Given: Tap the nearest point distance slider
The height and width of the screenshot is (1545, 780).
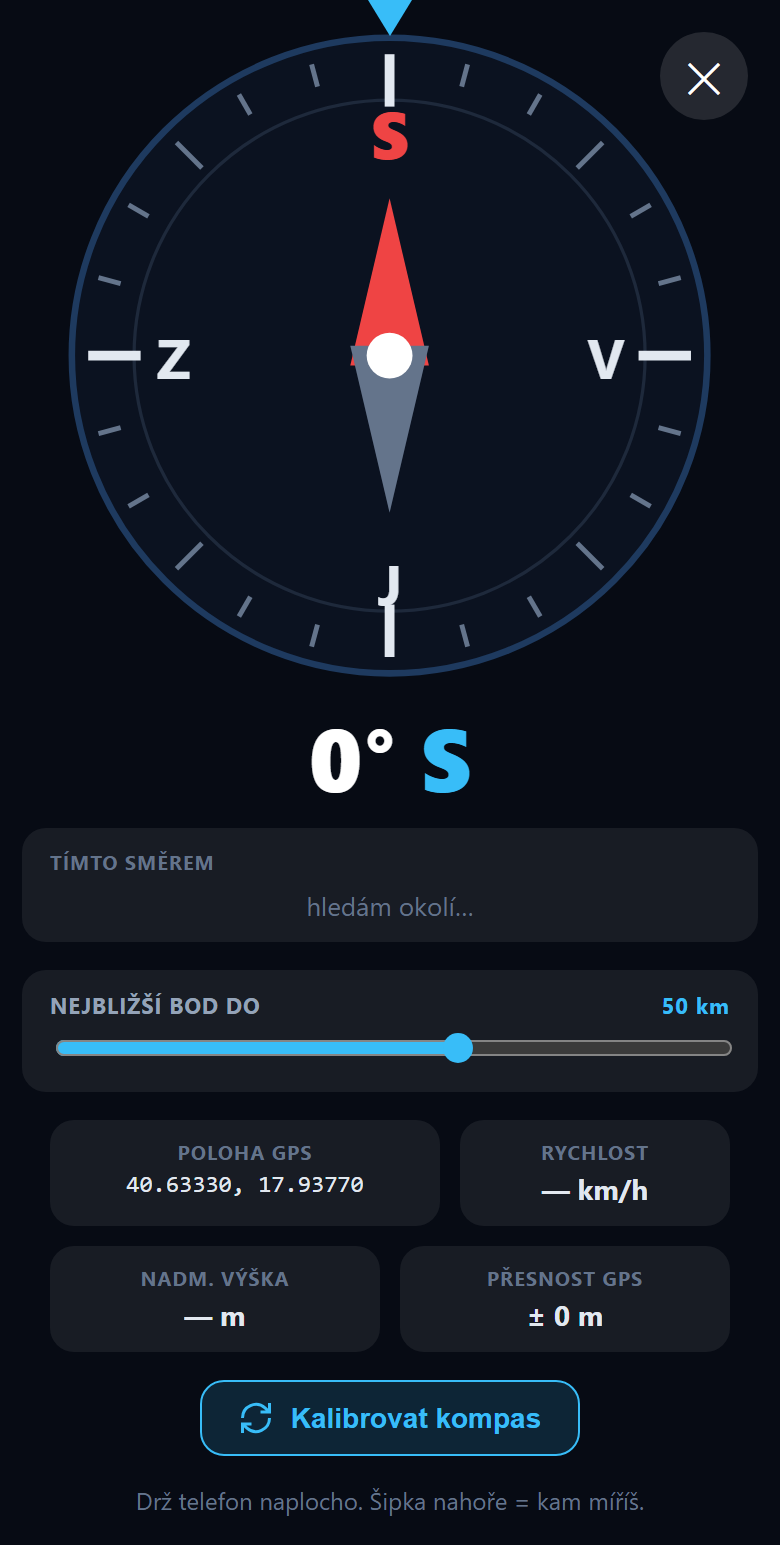Looking at the screenshot, I should coord(394,1048).
